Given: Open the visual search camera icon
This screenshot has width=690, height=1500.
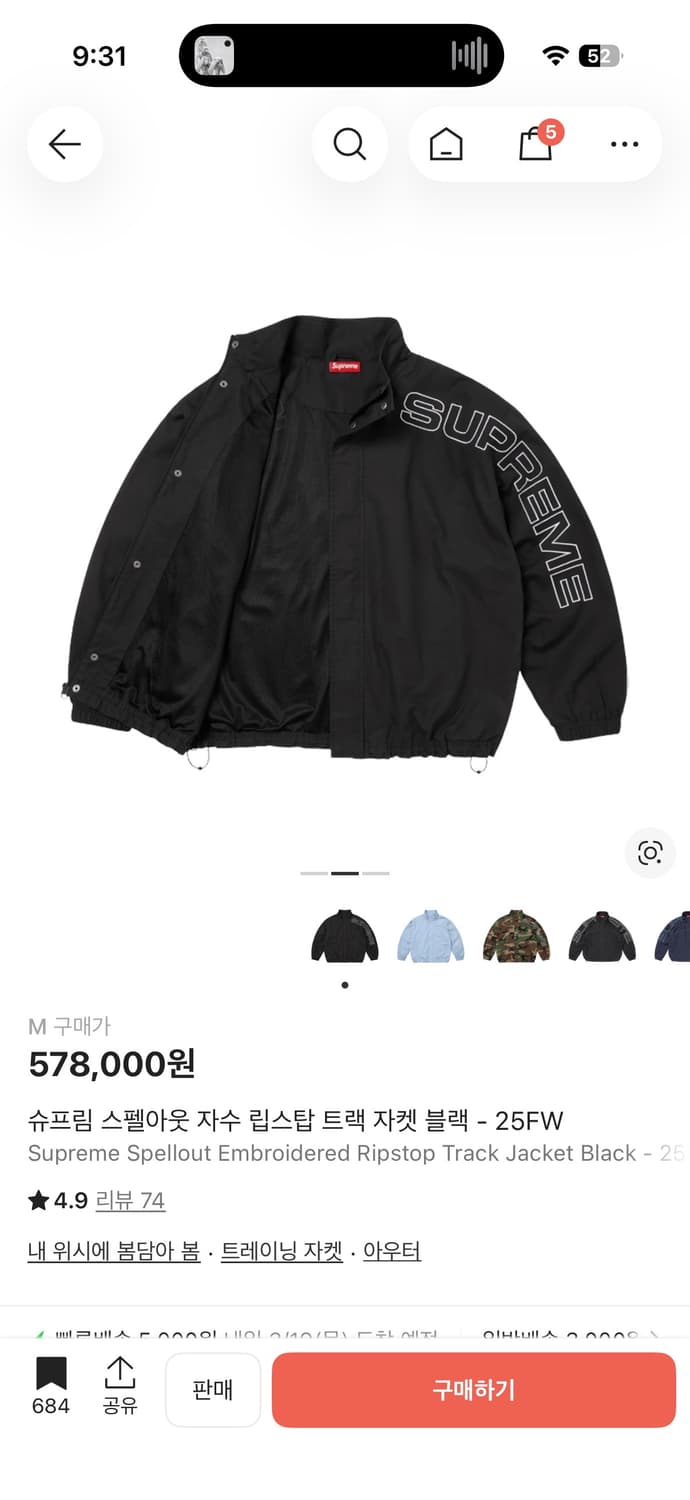Looking at the screenshot, I should (x=650, y=853).
